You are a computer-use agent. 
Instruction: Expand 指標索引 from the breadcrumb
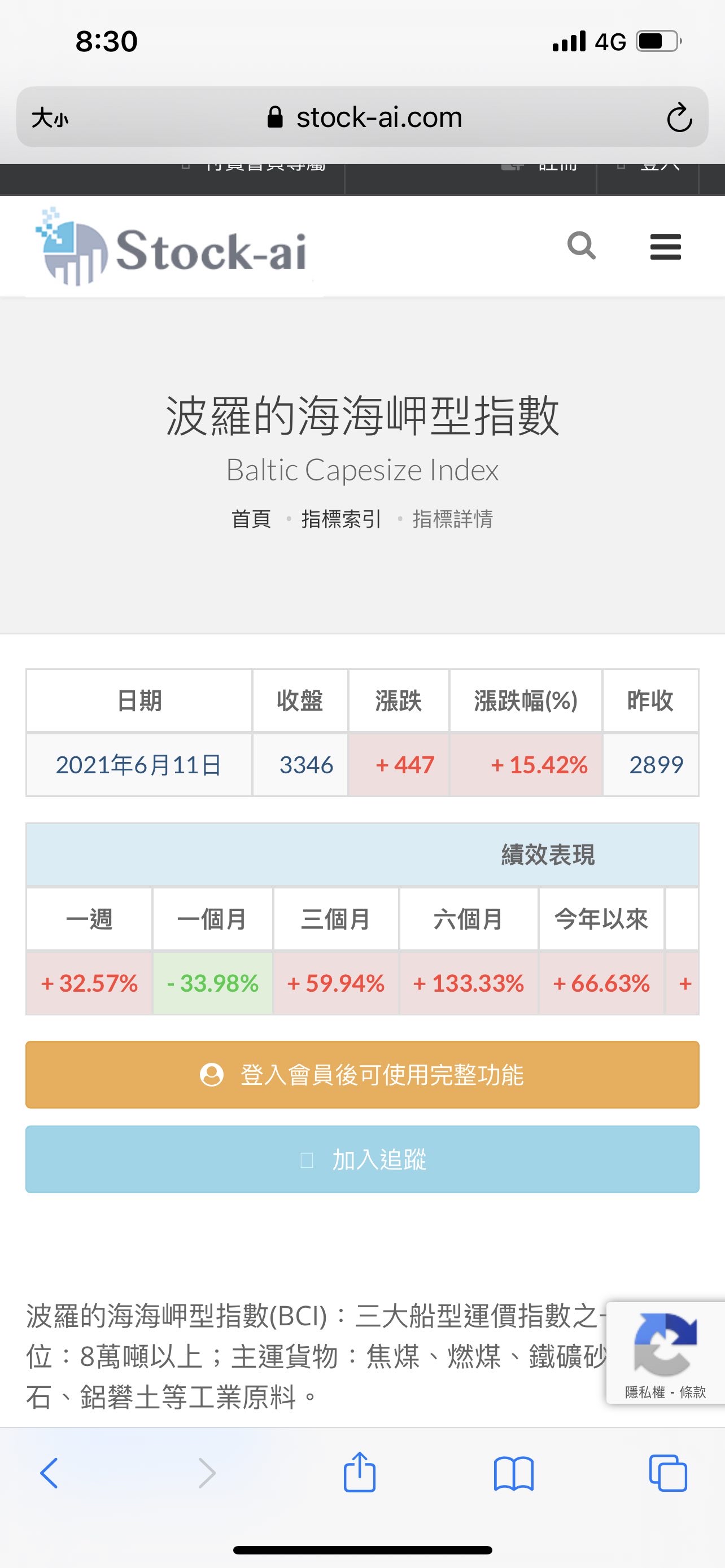(x=341, y=519)
